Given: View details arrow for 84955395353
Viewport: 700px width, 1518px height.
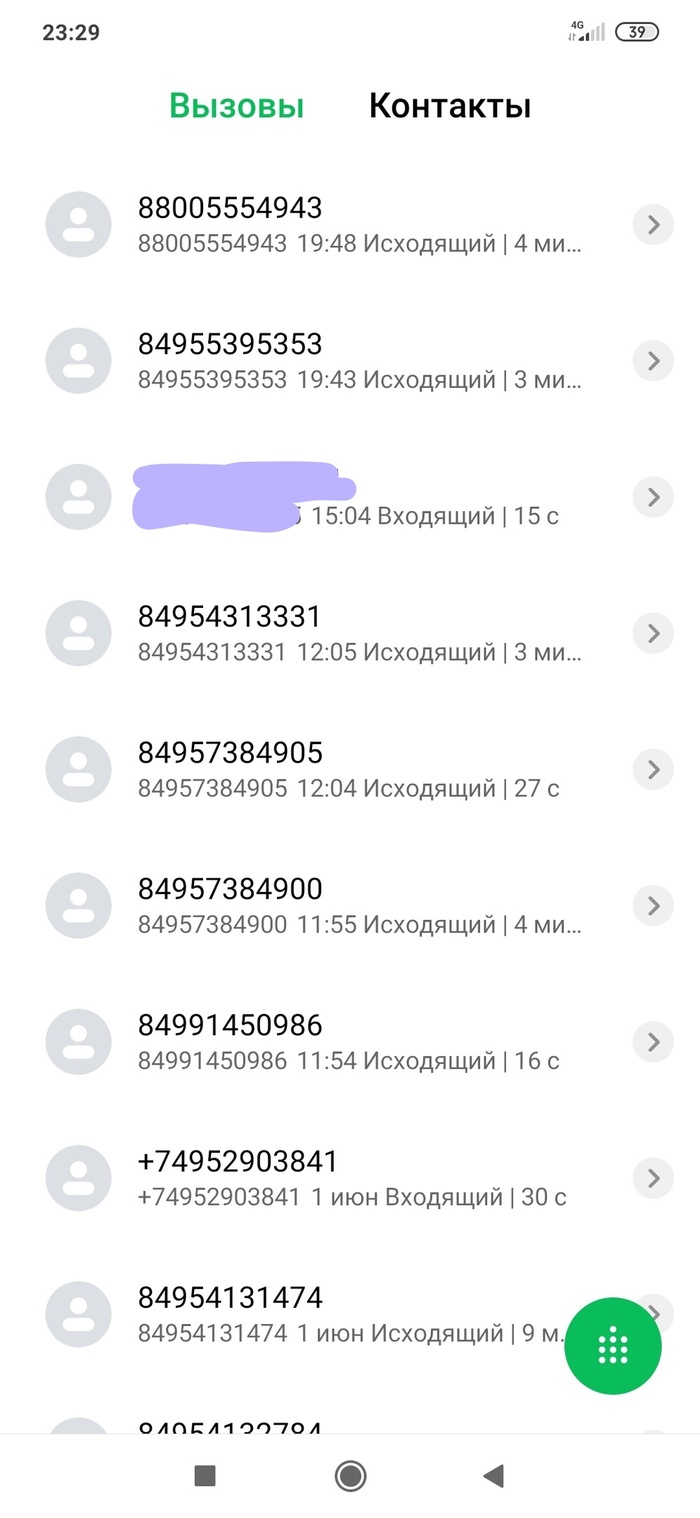Looking at the screenshot, I should point(653,361).
